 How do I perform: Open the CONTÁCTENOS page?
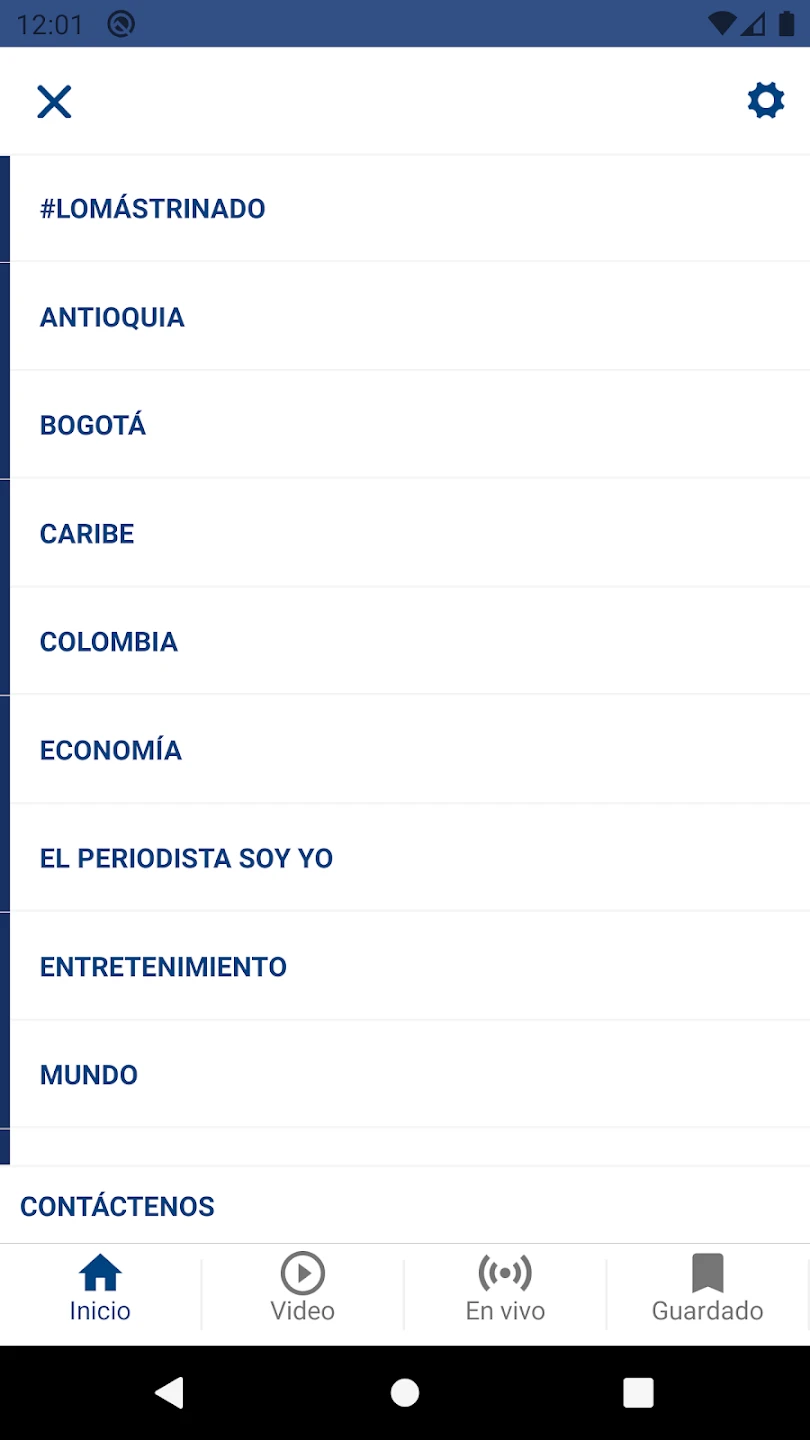(x=117, y=1206)
